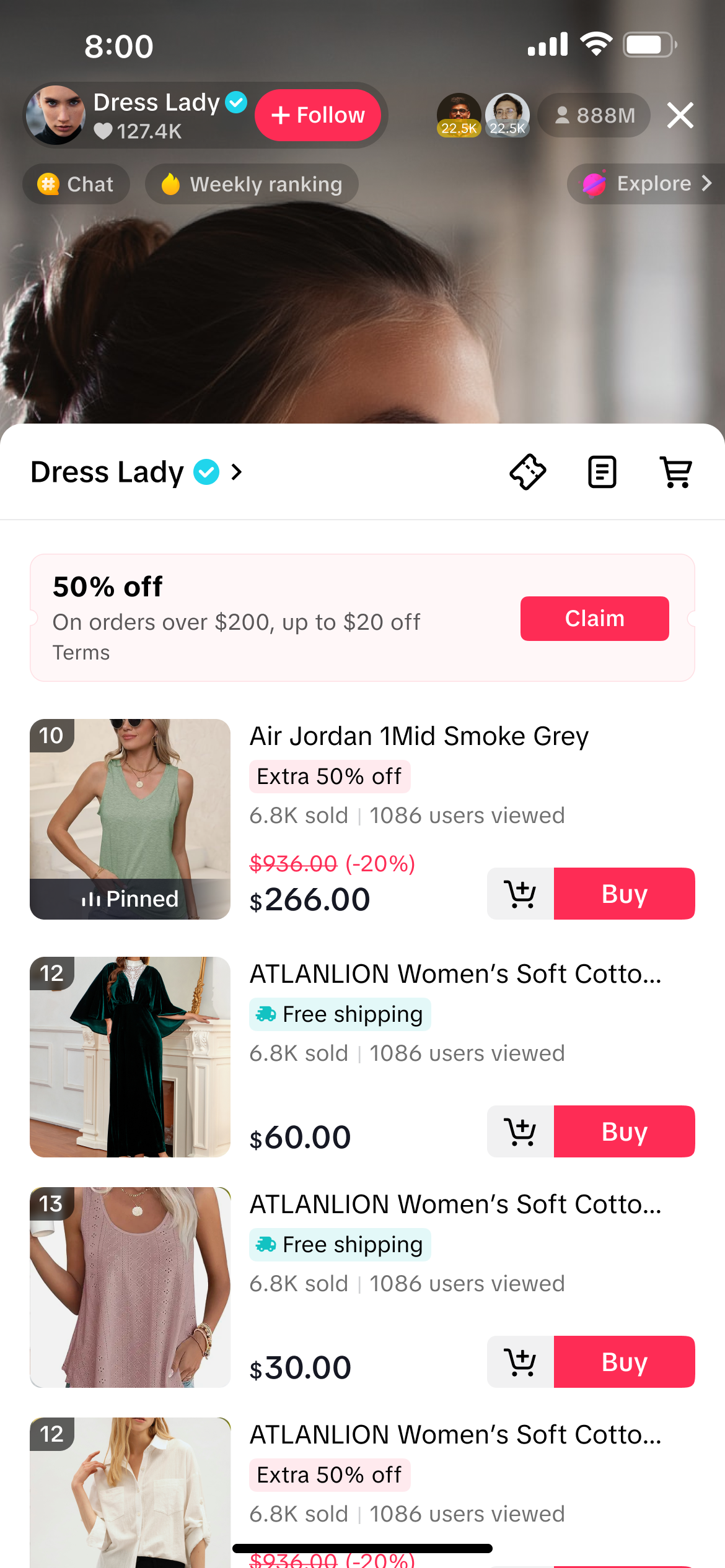
Task: View coupon Terms
Action: pyautogui.click(x=81, y=653)
